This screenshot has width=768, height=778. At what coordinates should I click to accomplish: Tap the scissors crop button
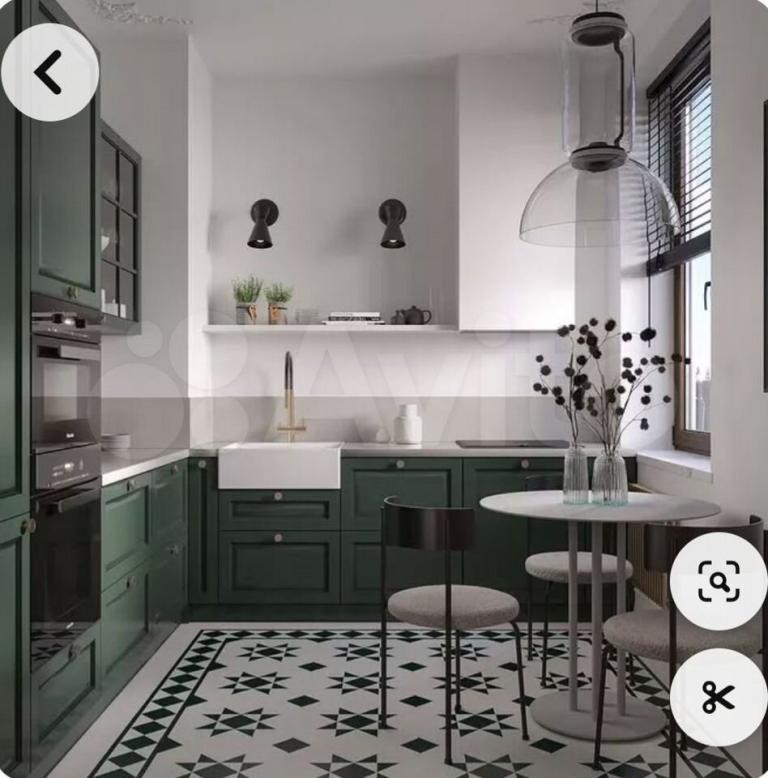tap(718, 697)
